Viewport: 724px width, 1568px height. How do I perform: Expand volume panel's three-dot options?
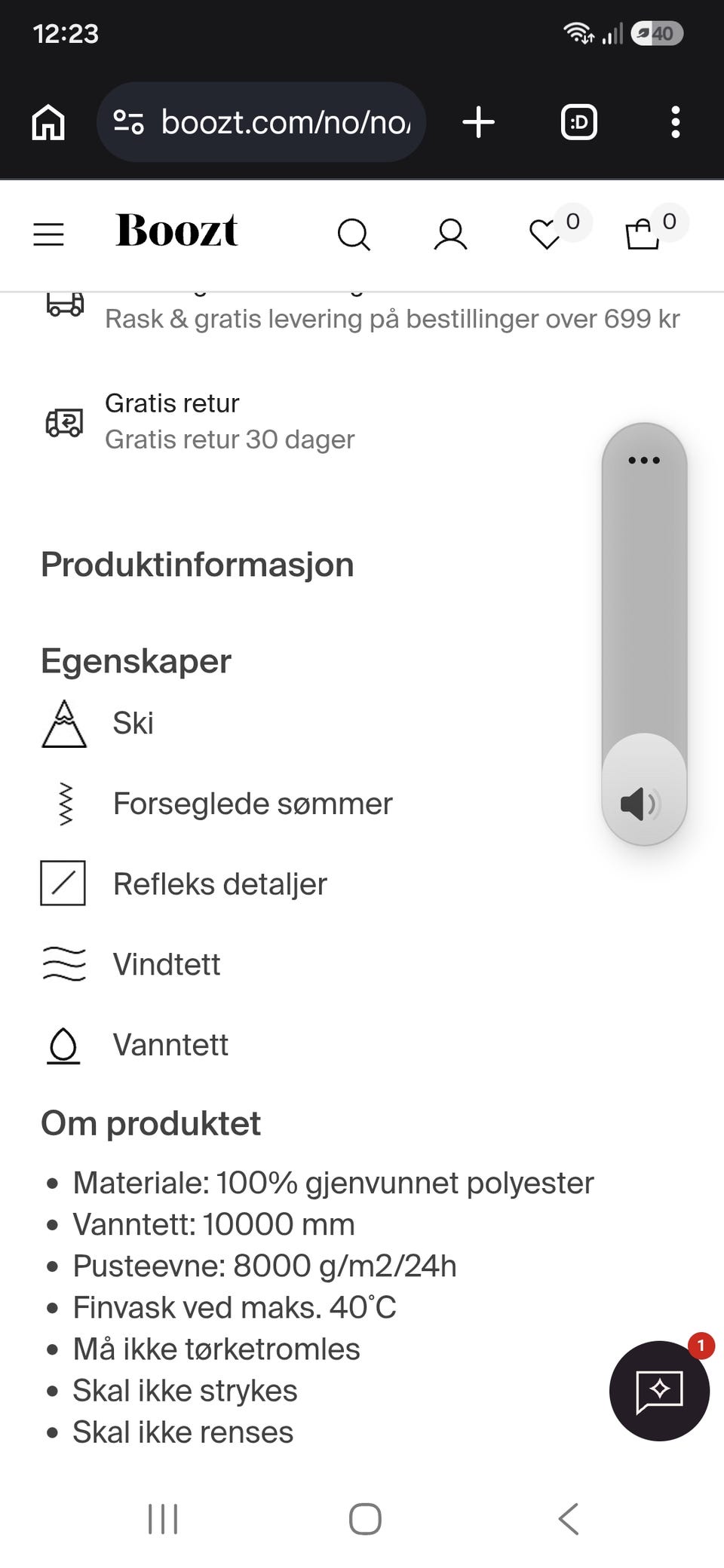644,460
